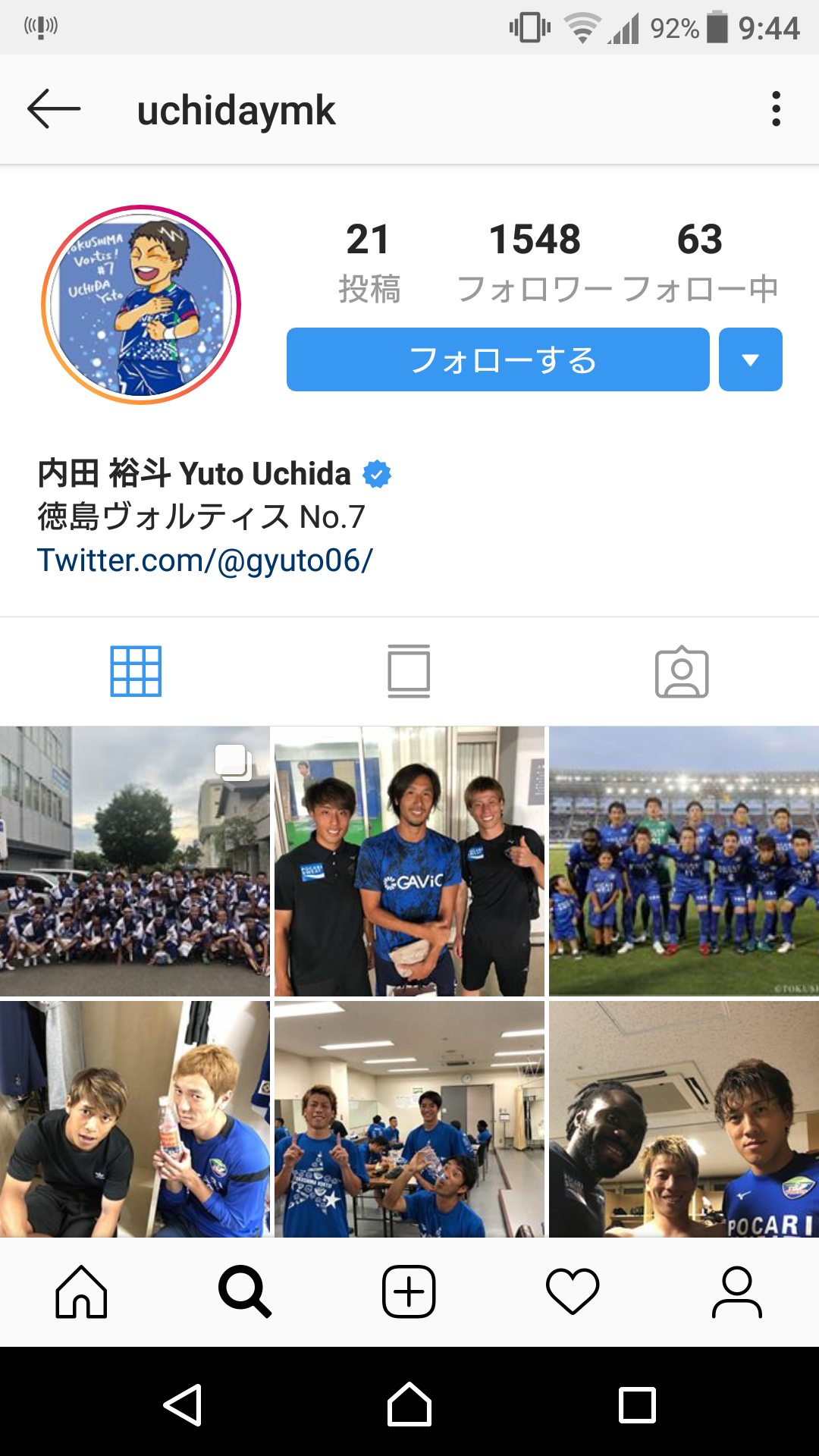Open the Twitter.com/@gyuto06/ link
819x1456 pixels.
tap(205, 560)
